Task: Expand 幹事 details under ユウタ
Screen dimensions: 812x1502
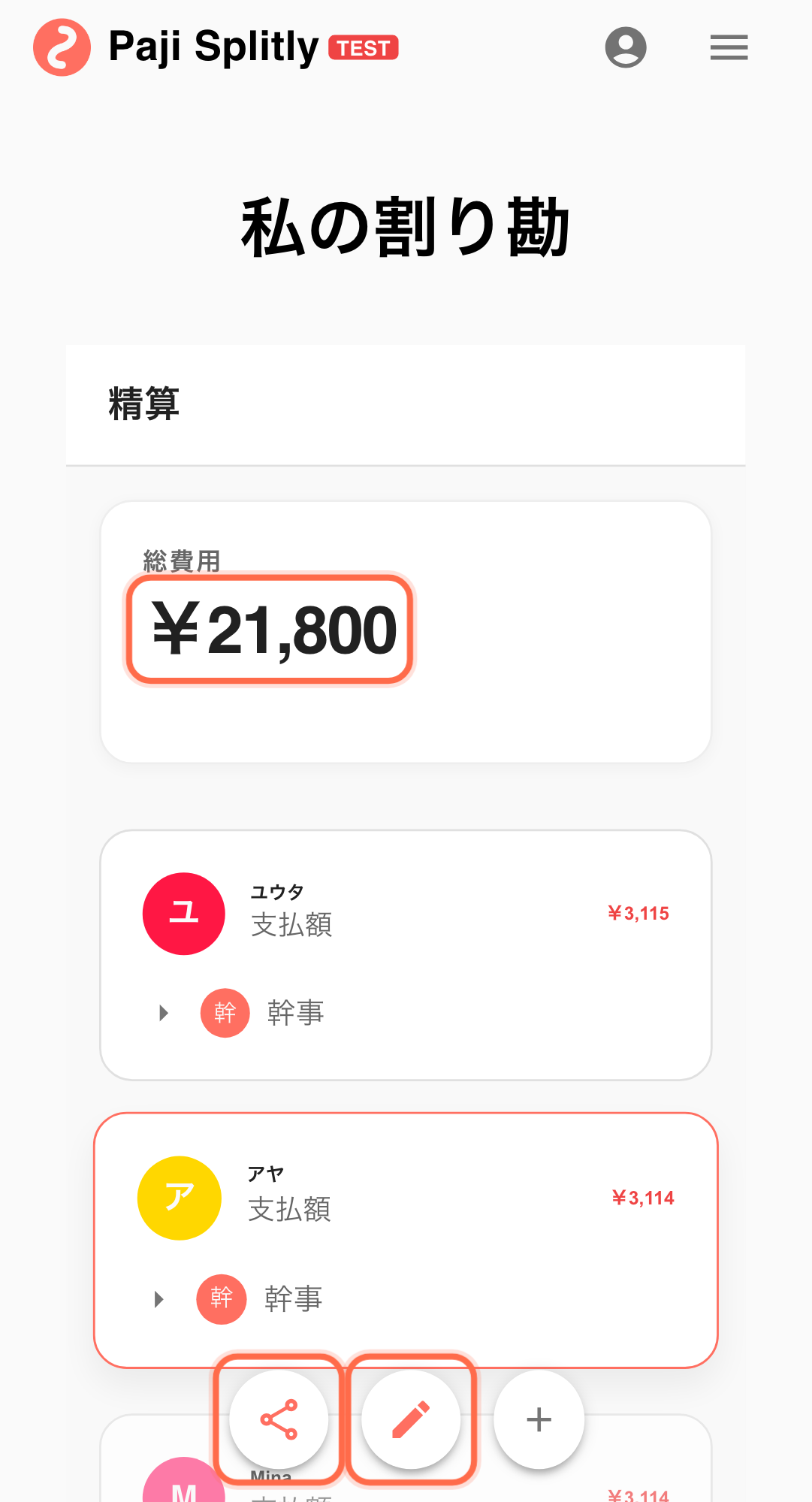Action: (164, 1013)
